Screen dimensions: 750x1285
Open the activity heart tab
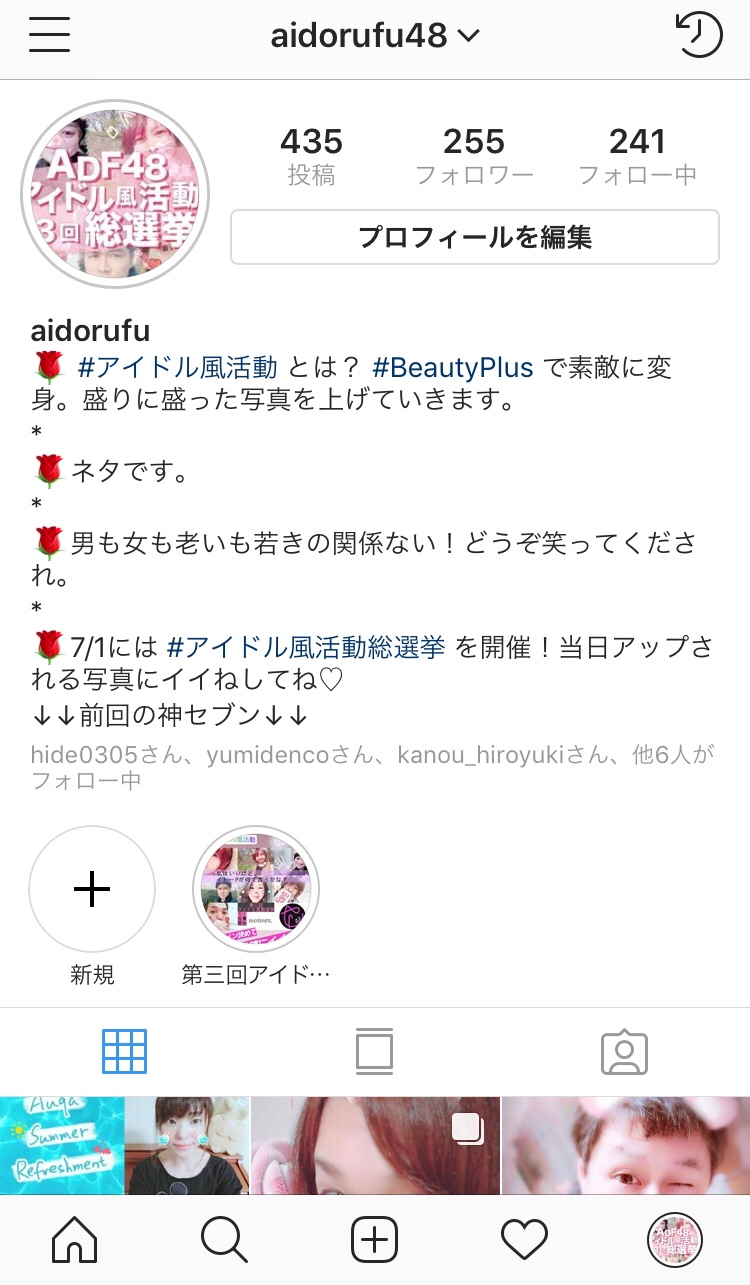pyautogui.click(x=524, y=1241)
